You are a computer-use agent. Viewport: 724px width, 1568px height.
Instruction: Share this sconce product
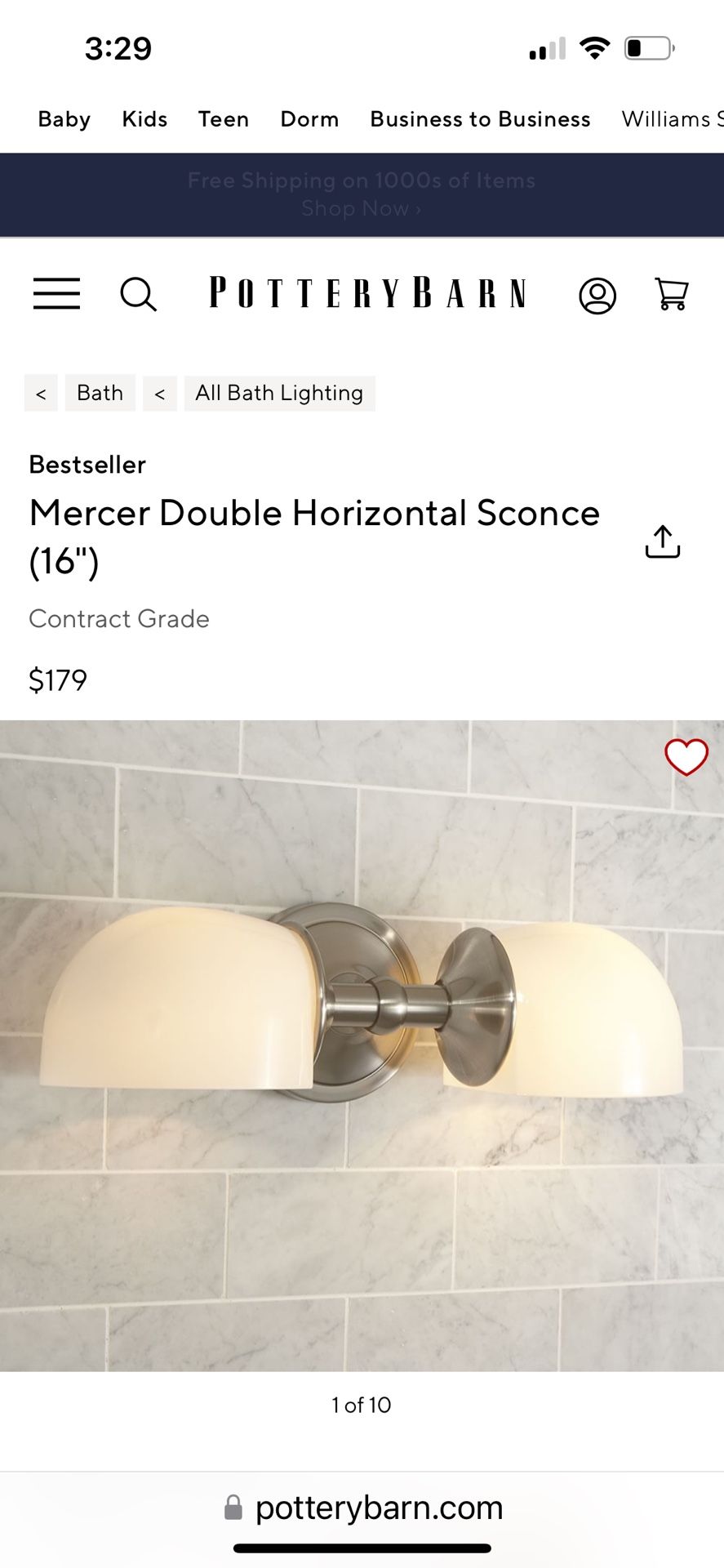(x=662, y=541)
